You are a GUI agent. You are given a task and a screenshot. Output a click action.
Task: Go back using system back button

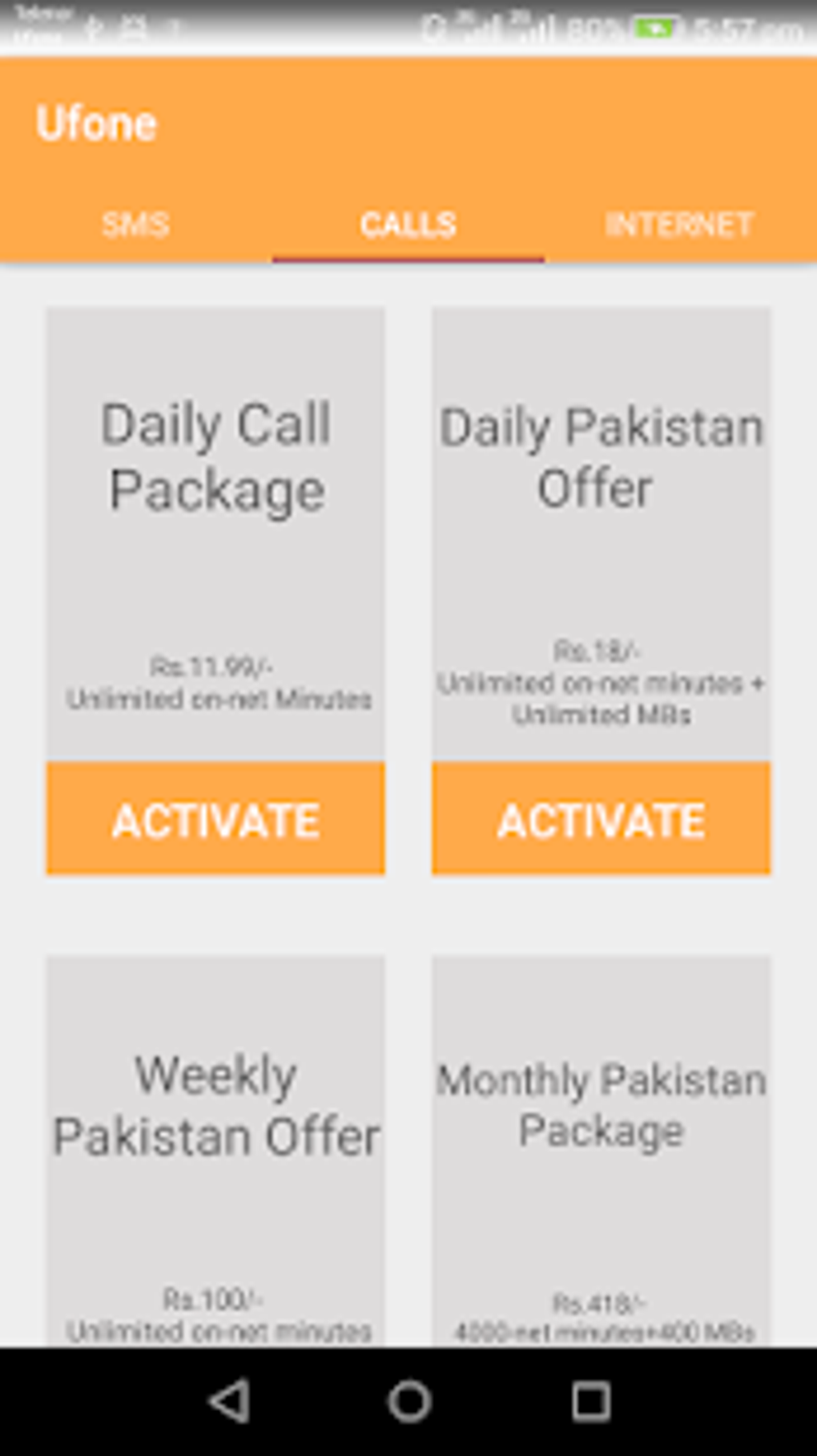pos(229,1401)
